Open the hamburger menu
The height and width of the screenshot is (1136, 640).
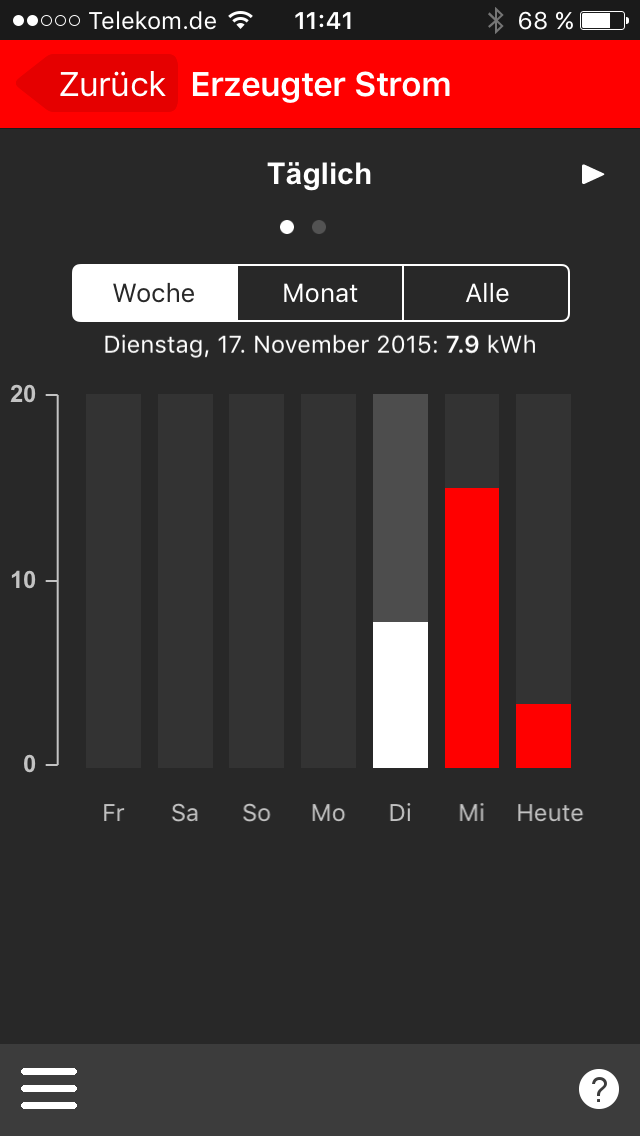49,1088
